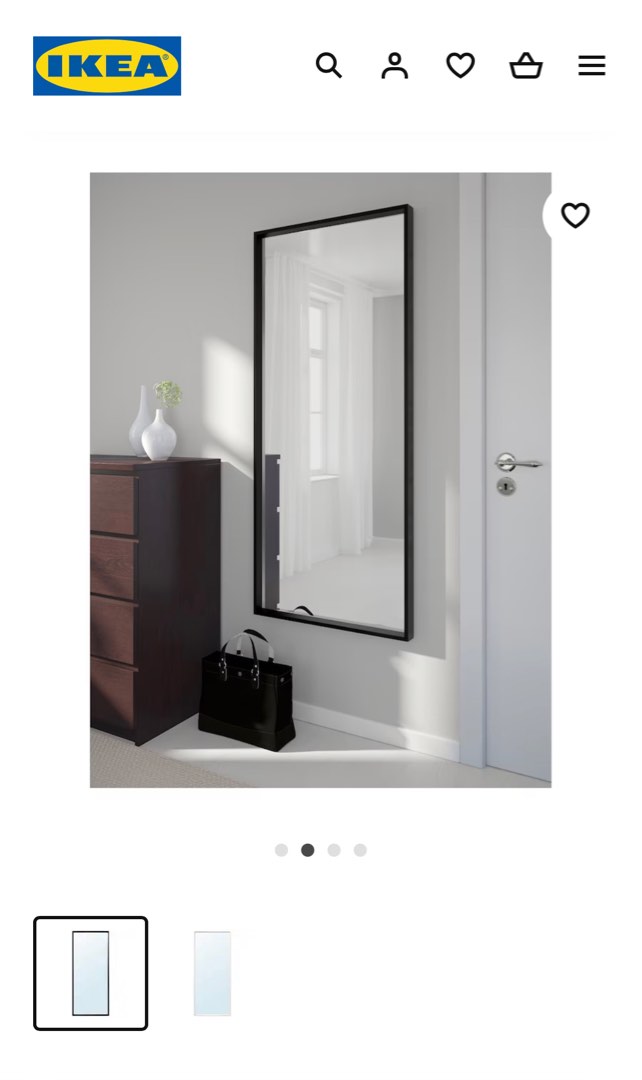This screenshot has width=642, height=1080.
Task: Go to the IKEA home page logo
Action: pos(107,66)
